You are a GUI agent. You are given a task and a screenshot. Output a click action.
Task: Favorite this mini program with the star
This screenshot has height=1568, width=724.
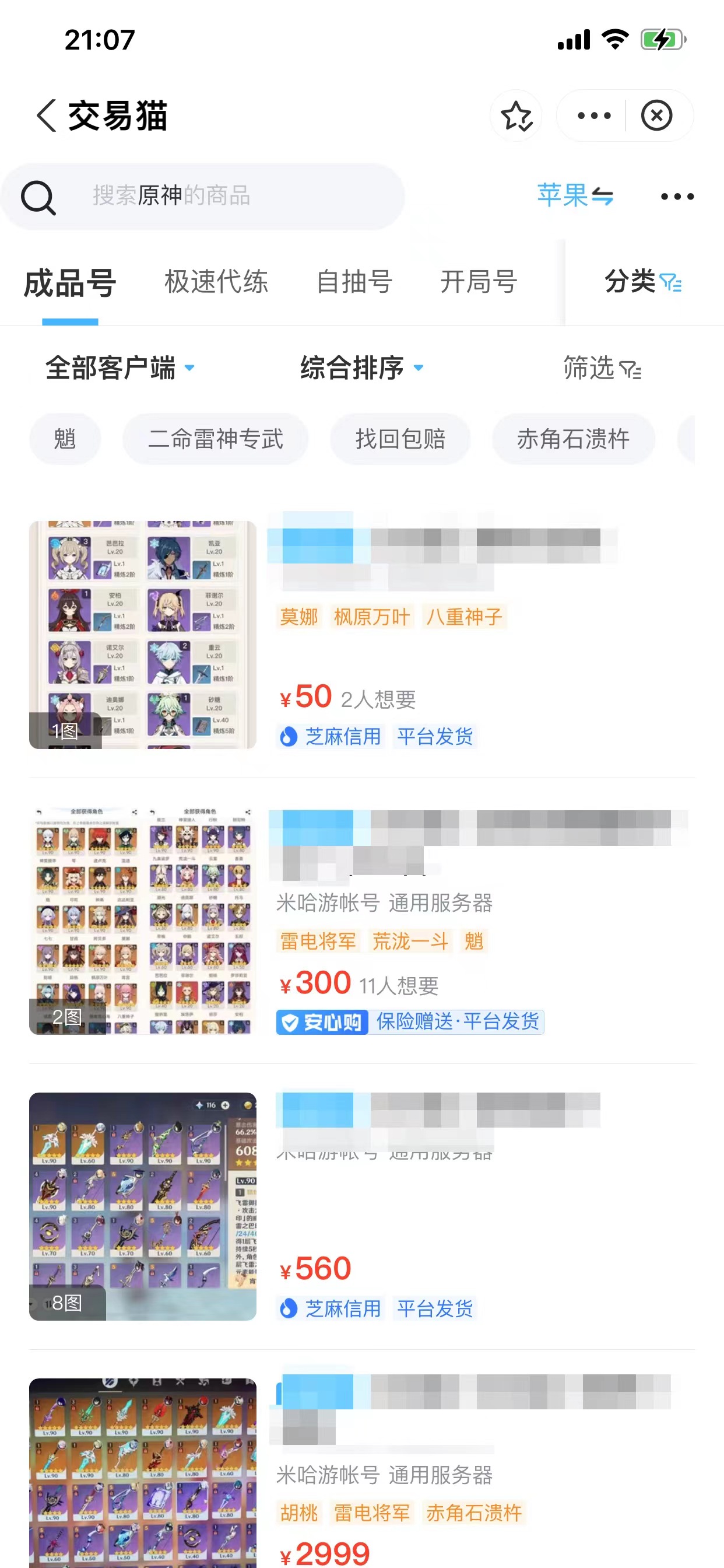pos(516,116)
